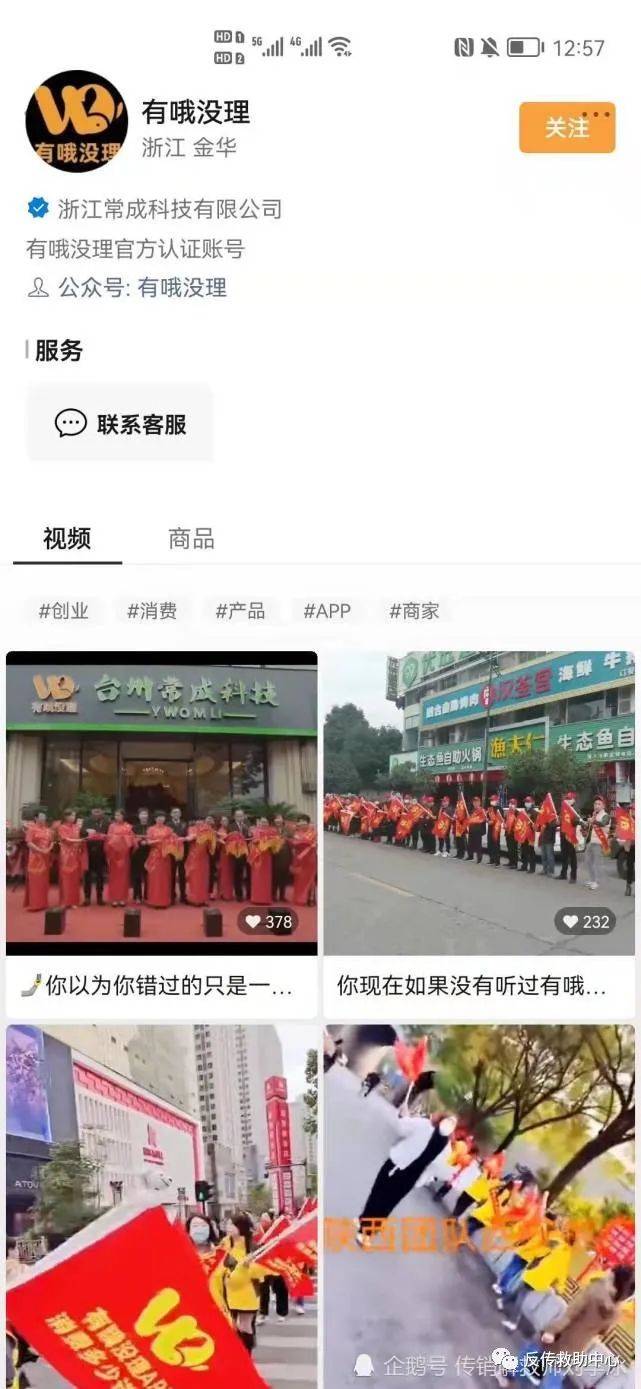This screenshot has height=1389, width=641.
Task: Filter videos by #商家 tag
Action: pos(414,611)
